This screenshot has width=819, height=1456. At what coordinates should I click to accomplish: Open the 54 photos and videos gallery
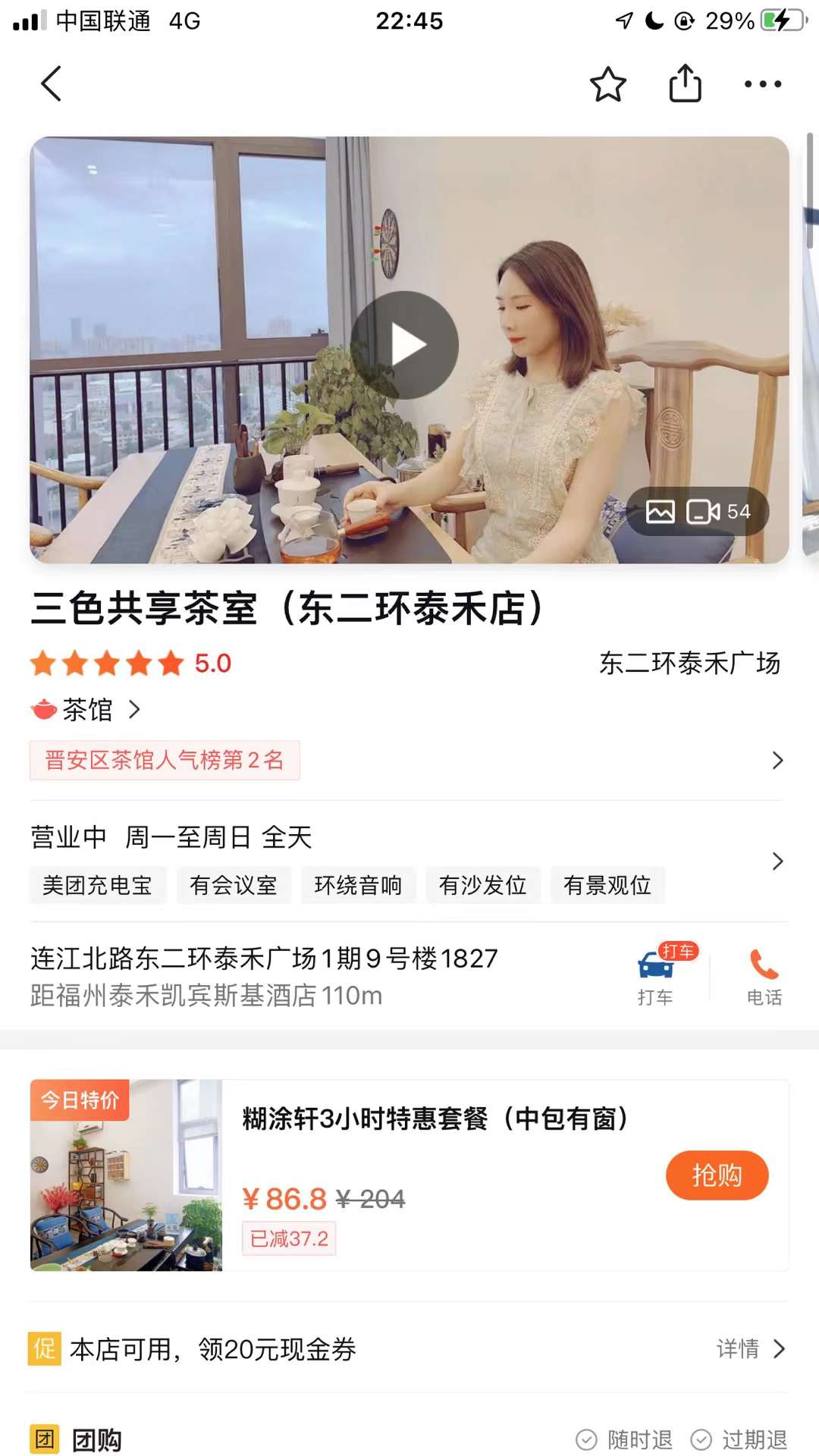coord(698,512)
